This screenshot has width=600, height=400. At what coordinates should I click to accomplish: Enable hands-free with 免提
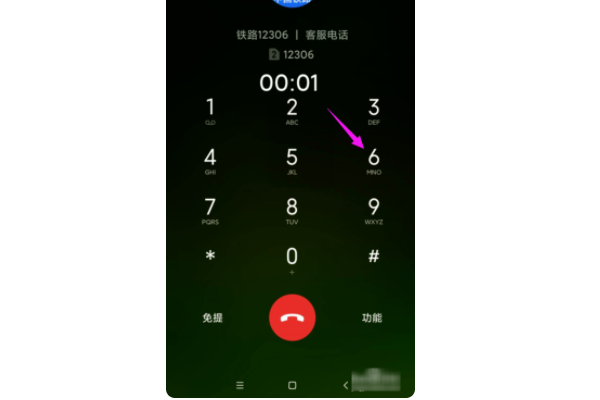(212, 318)
